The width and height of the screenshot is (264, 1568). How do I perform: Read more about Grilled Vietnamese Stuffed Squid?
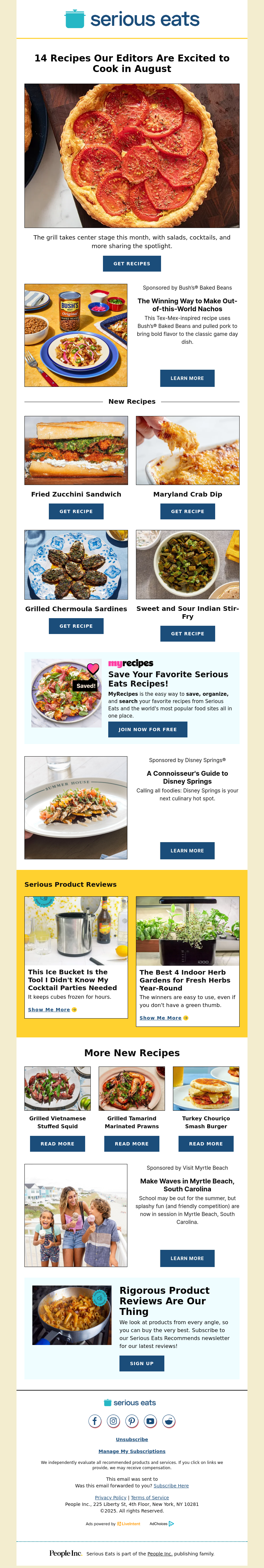(x=57, y=1144)
